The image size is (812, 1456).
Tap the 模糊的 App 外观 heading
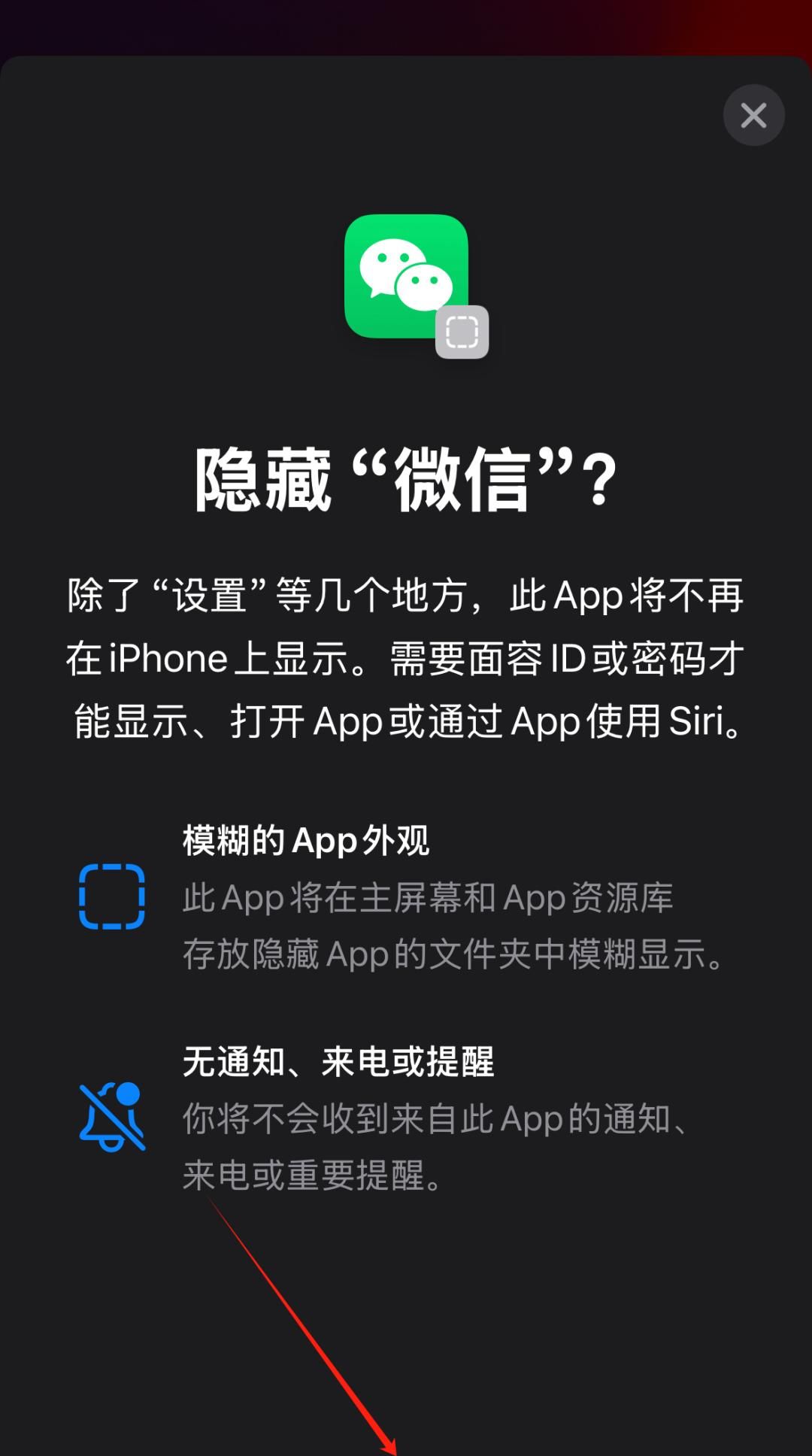[304, 840]
